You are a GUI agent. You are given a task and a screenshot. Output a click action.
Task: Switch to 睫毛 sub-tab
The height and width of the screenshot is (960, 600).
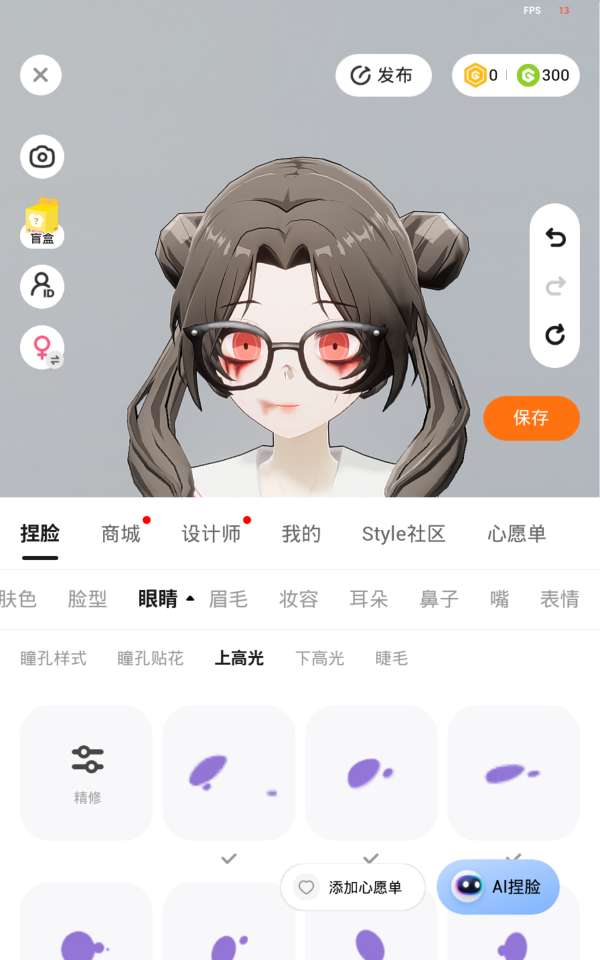click(x=391, y=658)
